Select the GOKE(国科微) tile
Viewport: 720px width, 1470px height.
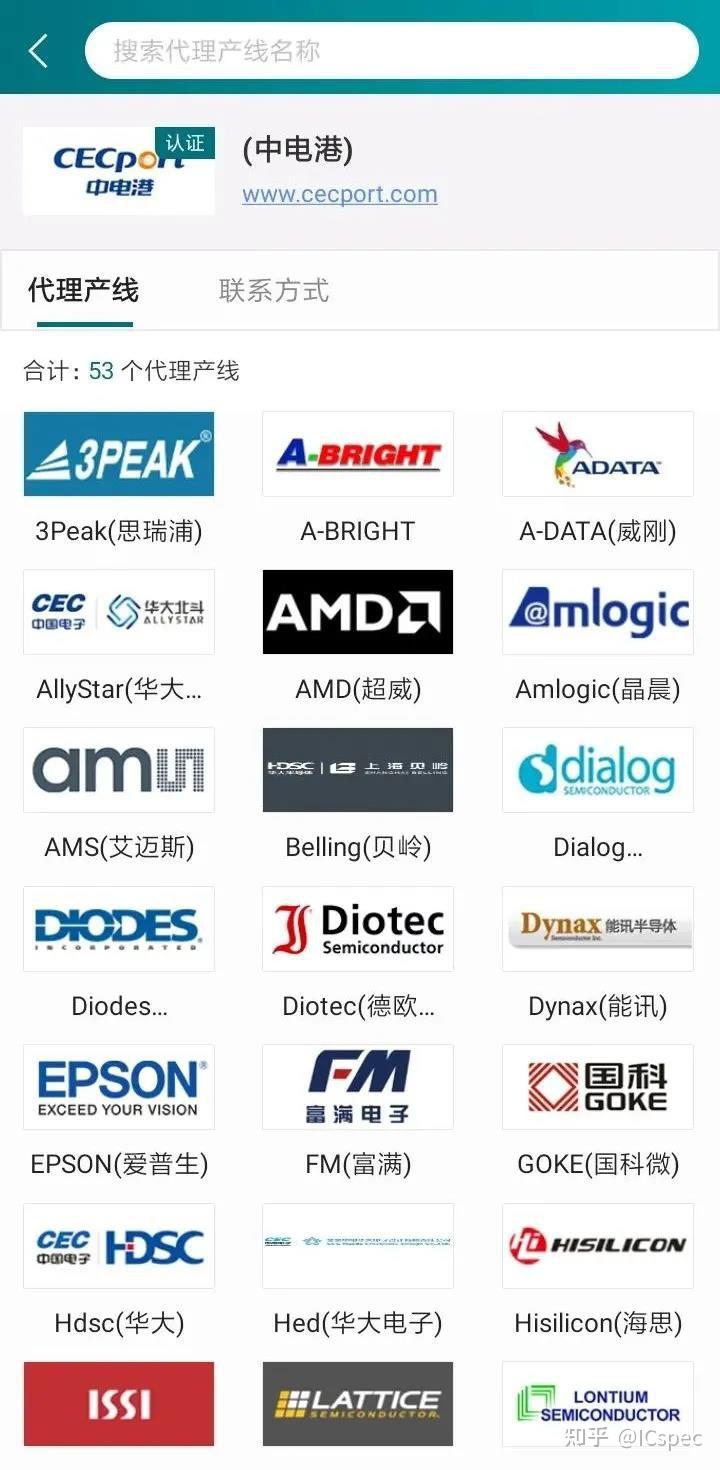[x=597, y=1087]
